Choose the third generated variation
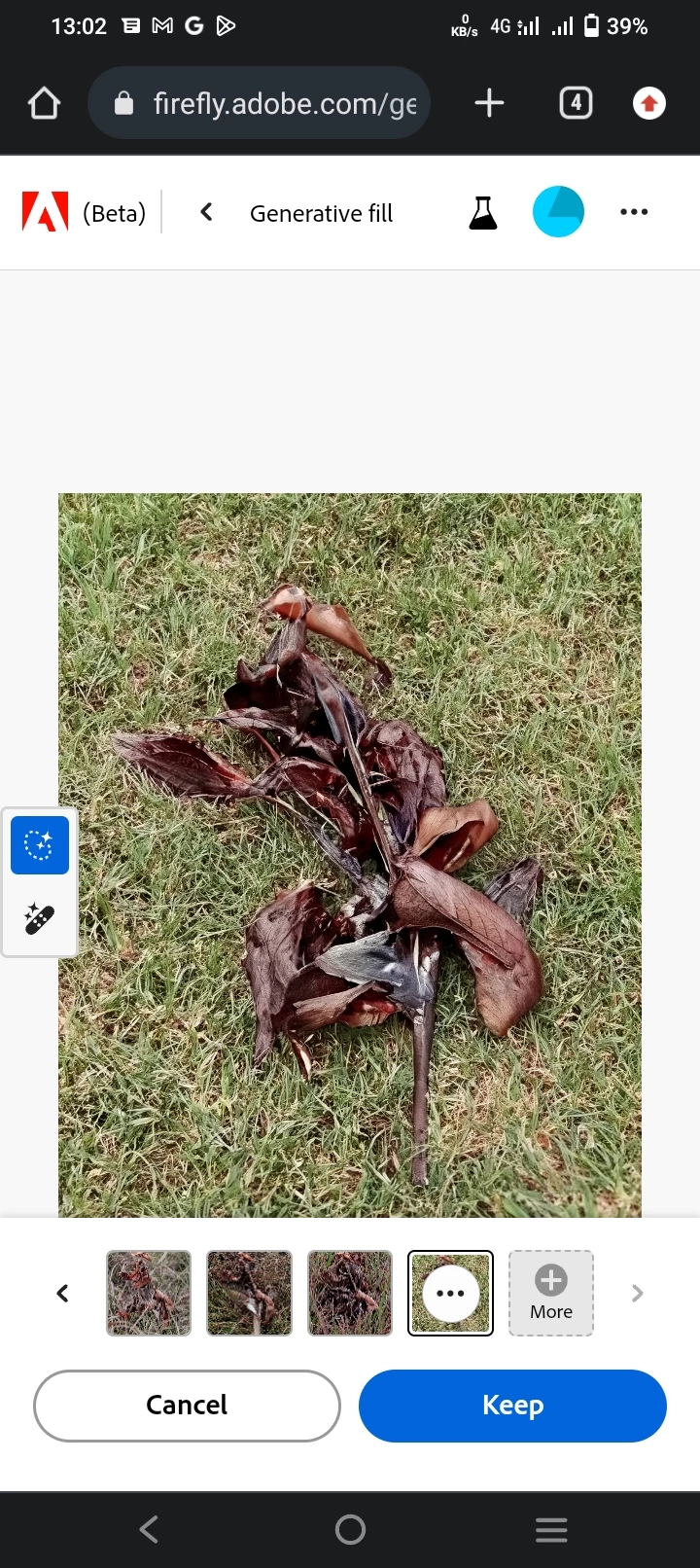The width and height of the screenshot is (700, 1568). click(x=350, y=1293)
